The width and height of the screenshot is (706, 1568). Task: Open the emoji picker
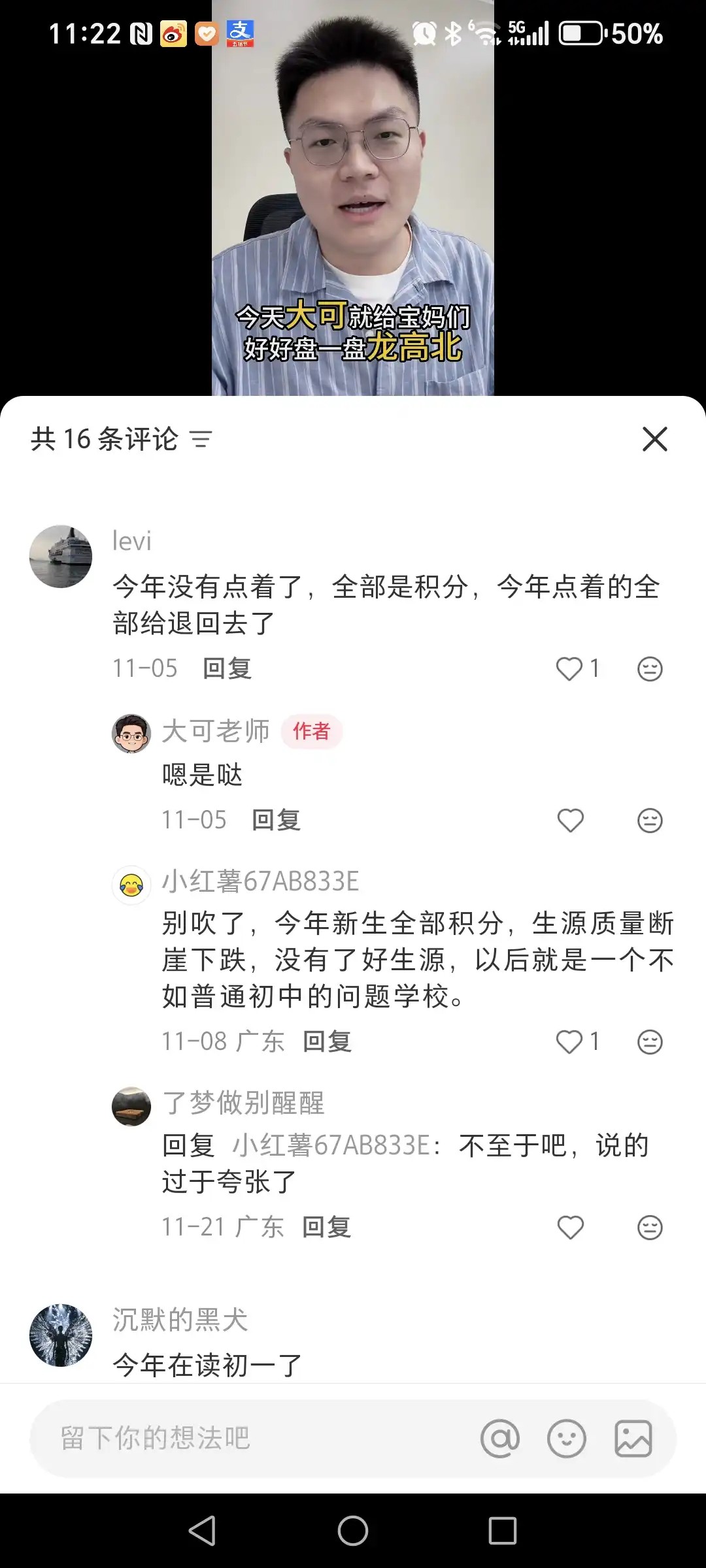pyautogui.click(x=567, y=1438)
